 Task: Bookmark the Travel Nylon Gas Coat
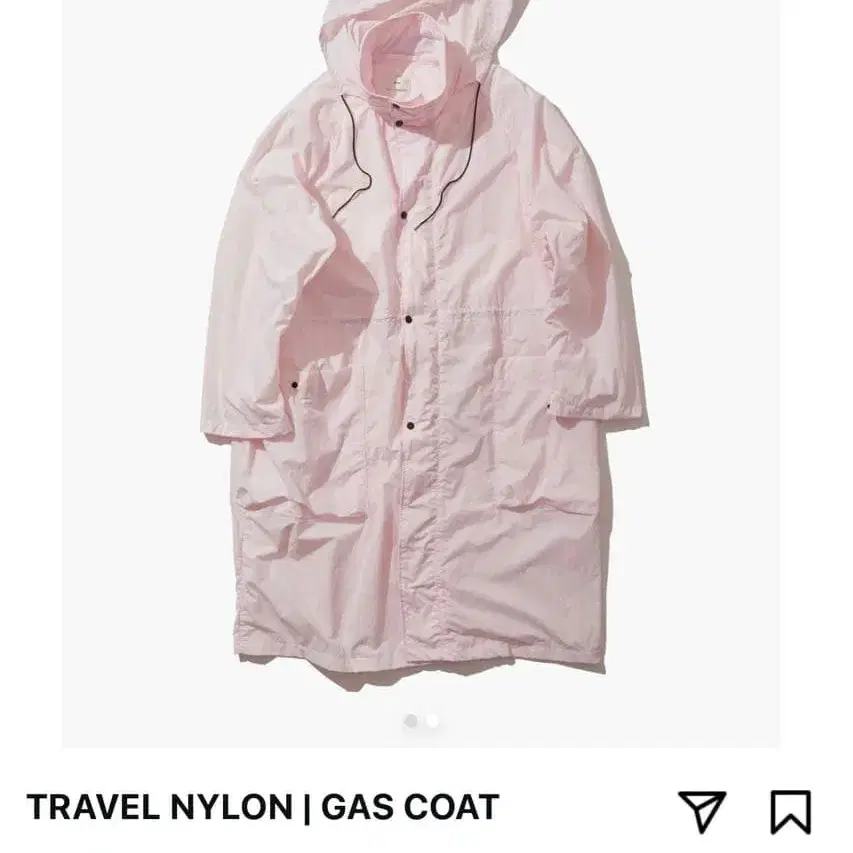[x=790, y=811]
